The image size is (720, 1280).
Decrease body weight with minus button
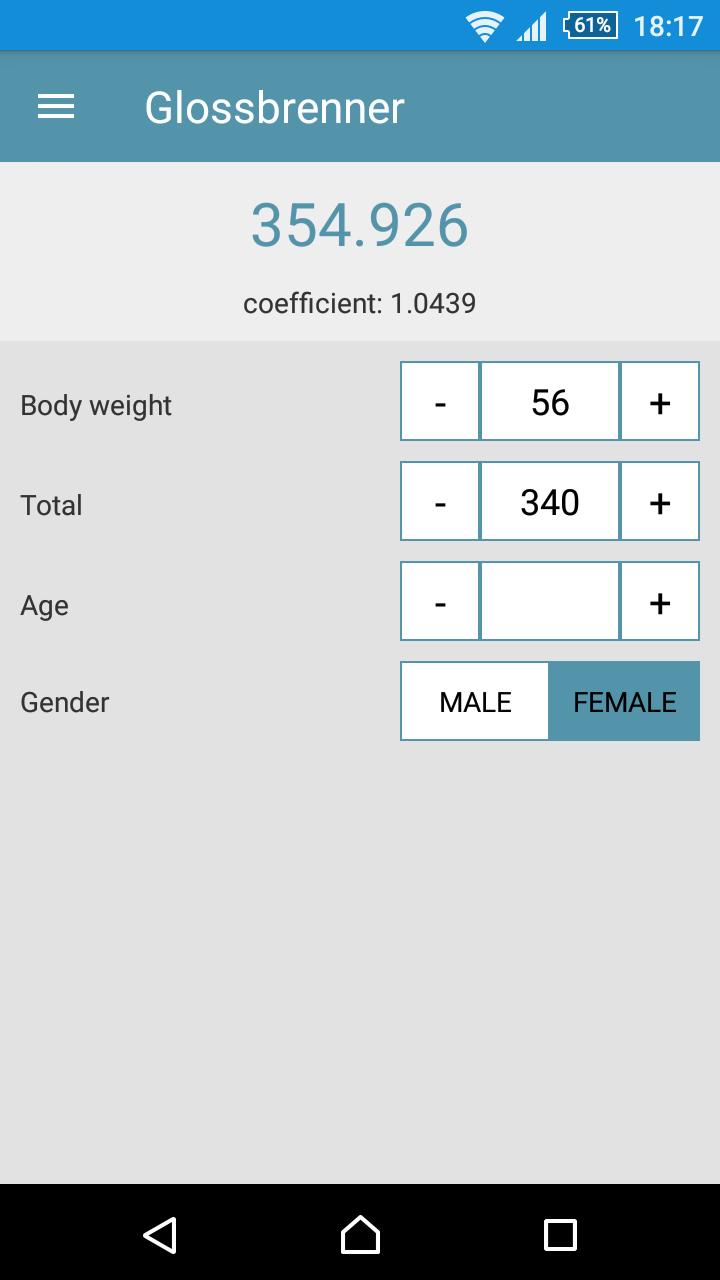440,402
